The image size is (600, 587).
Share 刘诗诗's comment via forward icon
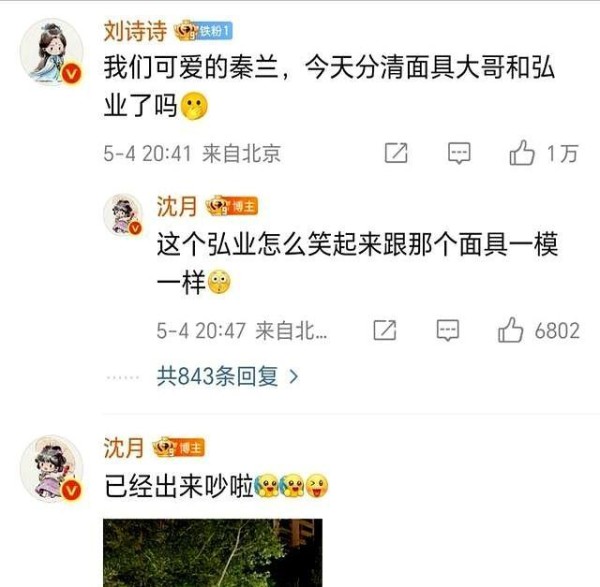pos(396,153)
